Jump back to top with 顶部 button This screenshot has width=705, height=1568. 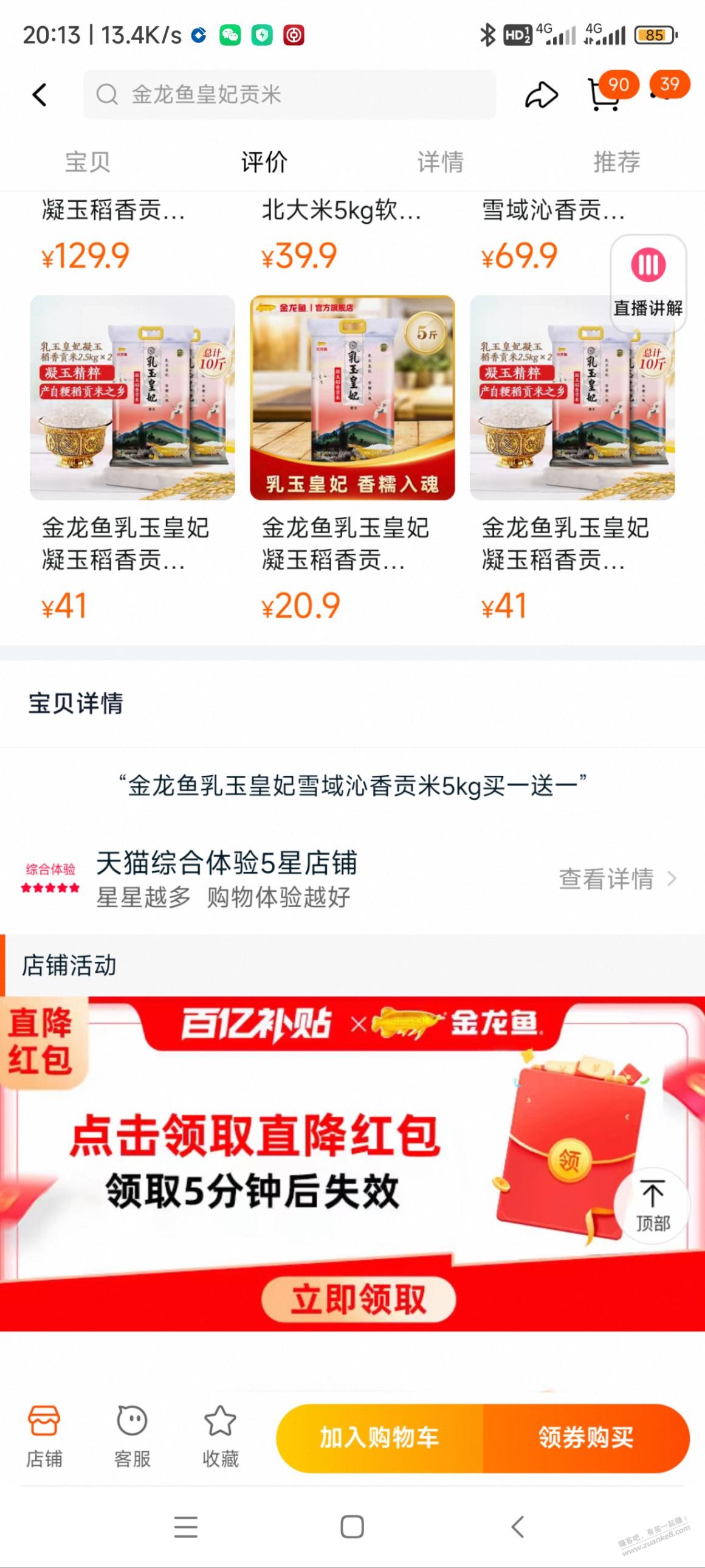[652, 1205]
